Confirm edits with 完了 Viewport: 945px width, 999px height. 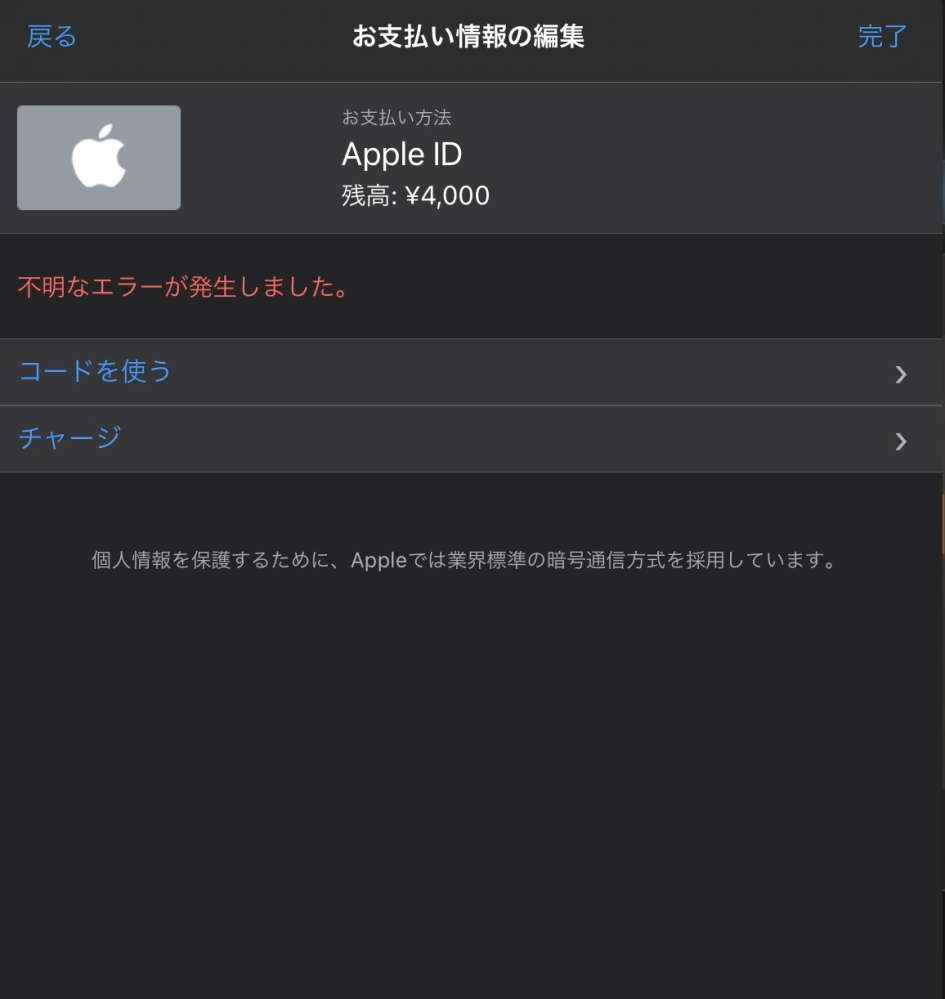(x=882, y=37)
